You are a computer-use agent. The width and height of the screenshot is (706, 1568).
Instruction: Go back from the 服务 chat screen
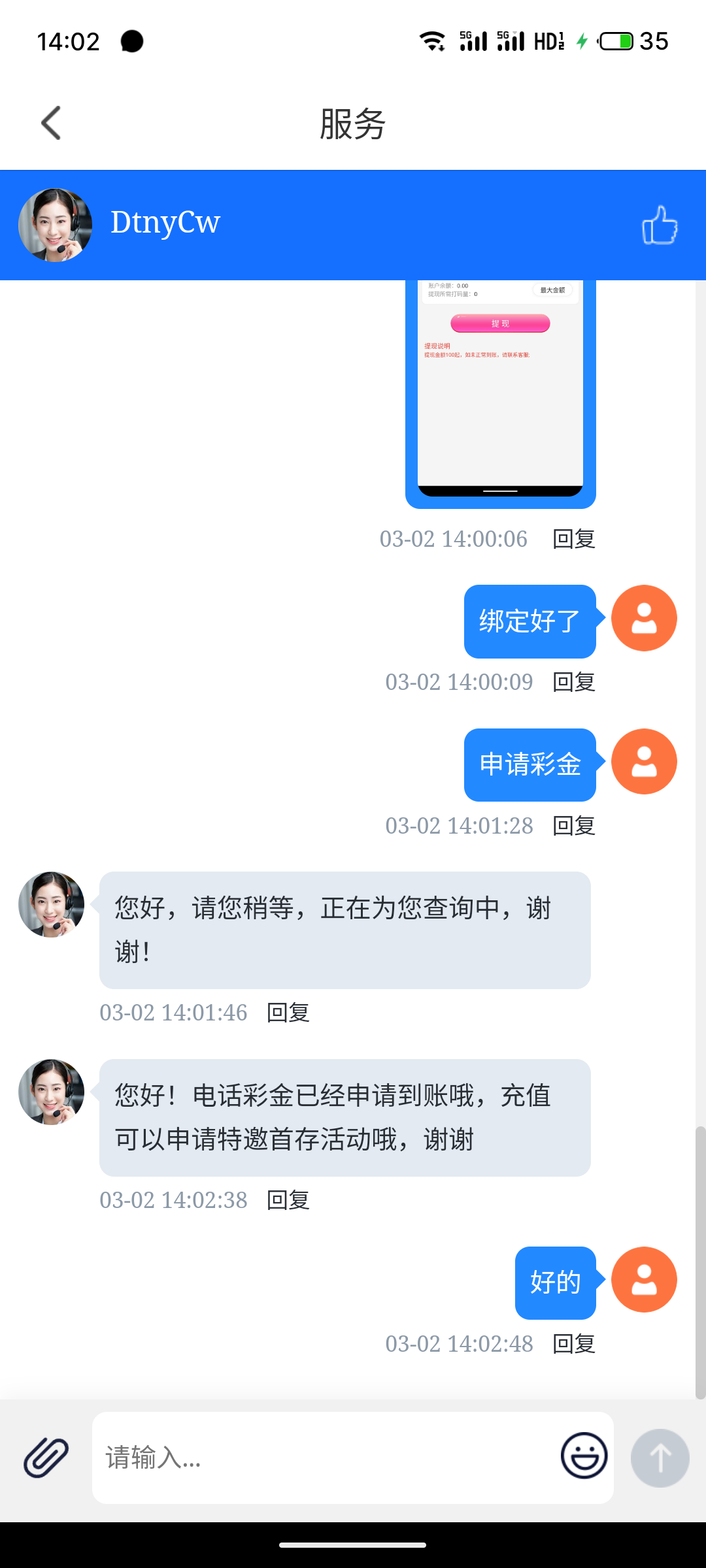[51, 123]
